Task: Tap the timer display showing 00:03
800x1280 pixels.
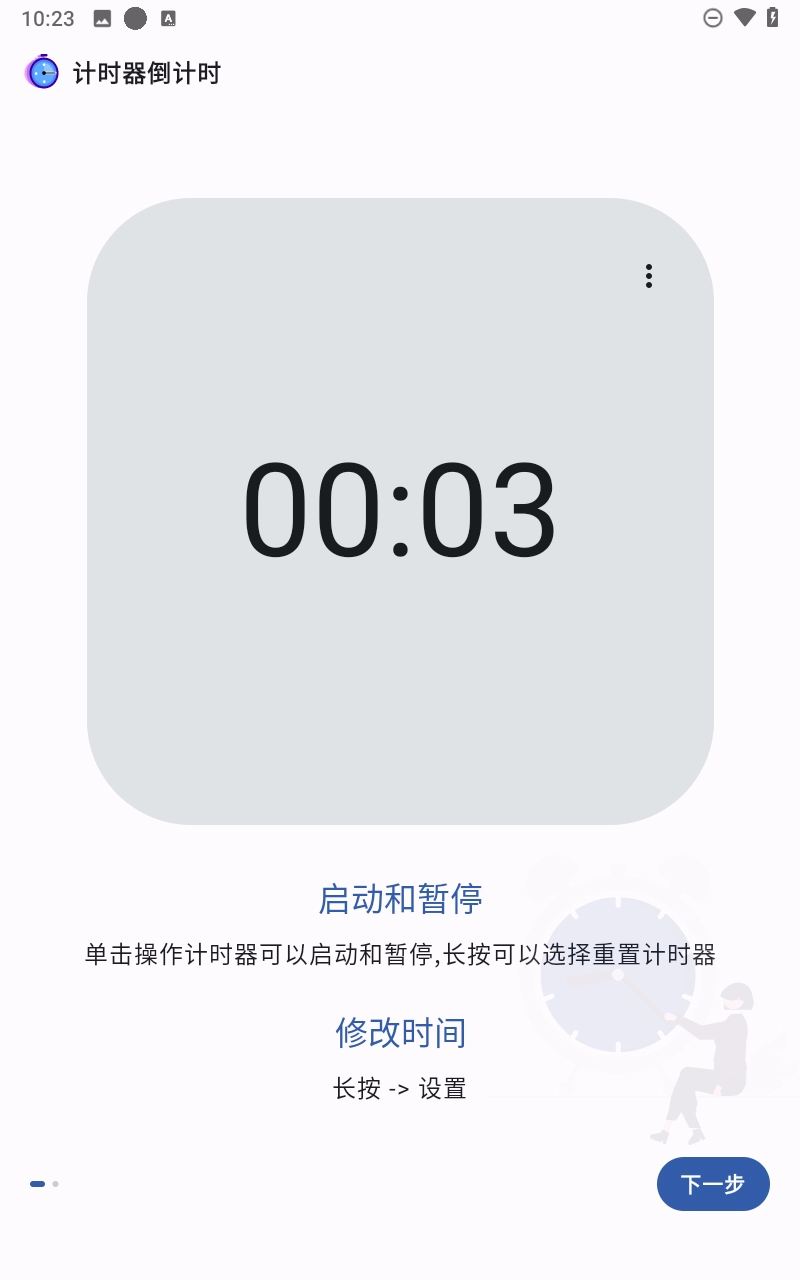Action: pyautogui.click(x=399, y=510)
